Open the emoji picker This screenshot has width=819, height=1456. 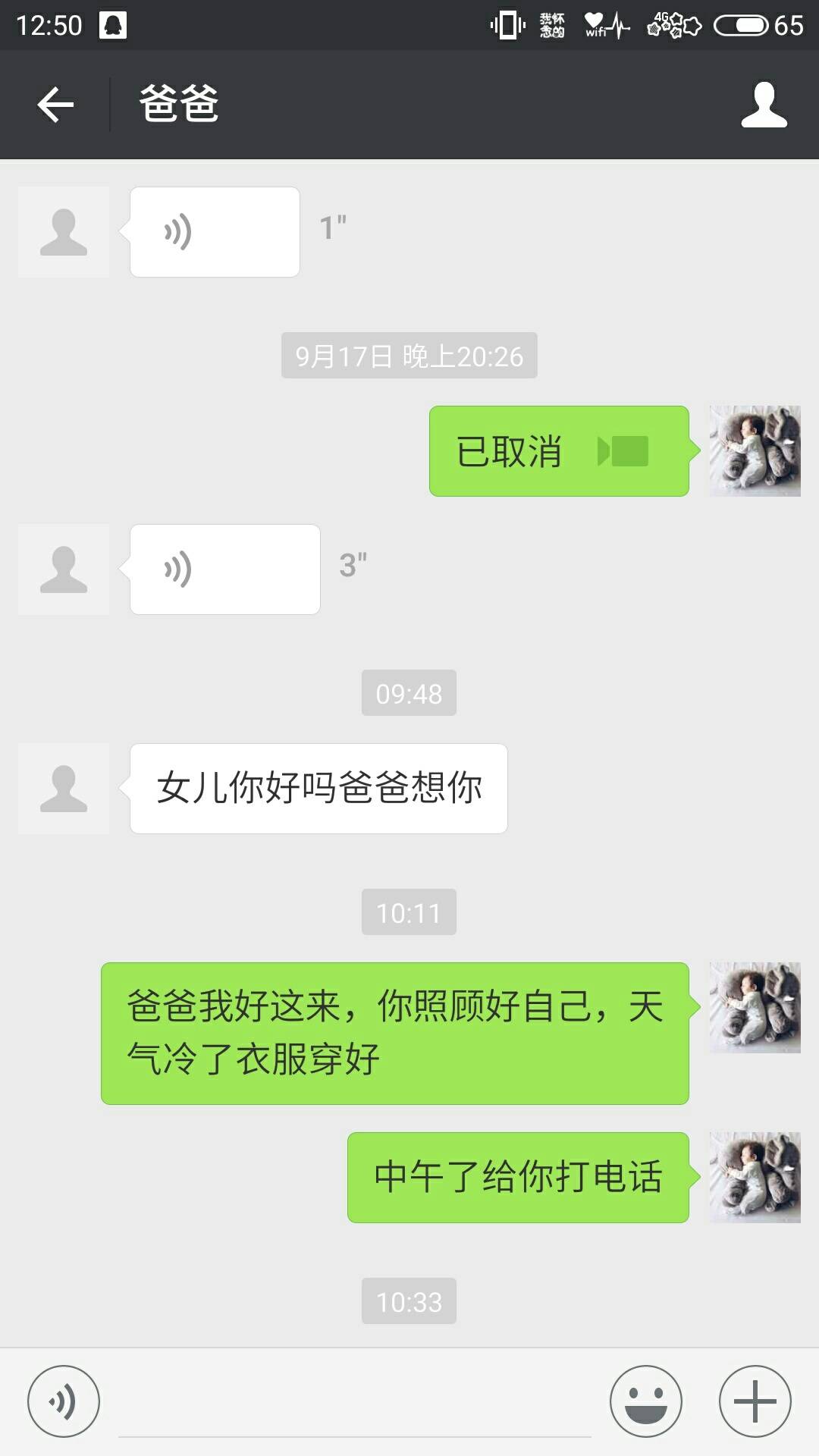pos(646,1401)
